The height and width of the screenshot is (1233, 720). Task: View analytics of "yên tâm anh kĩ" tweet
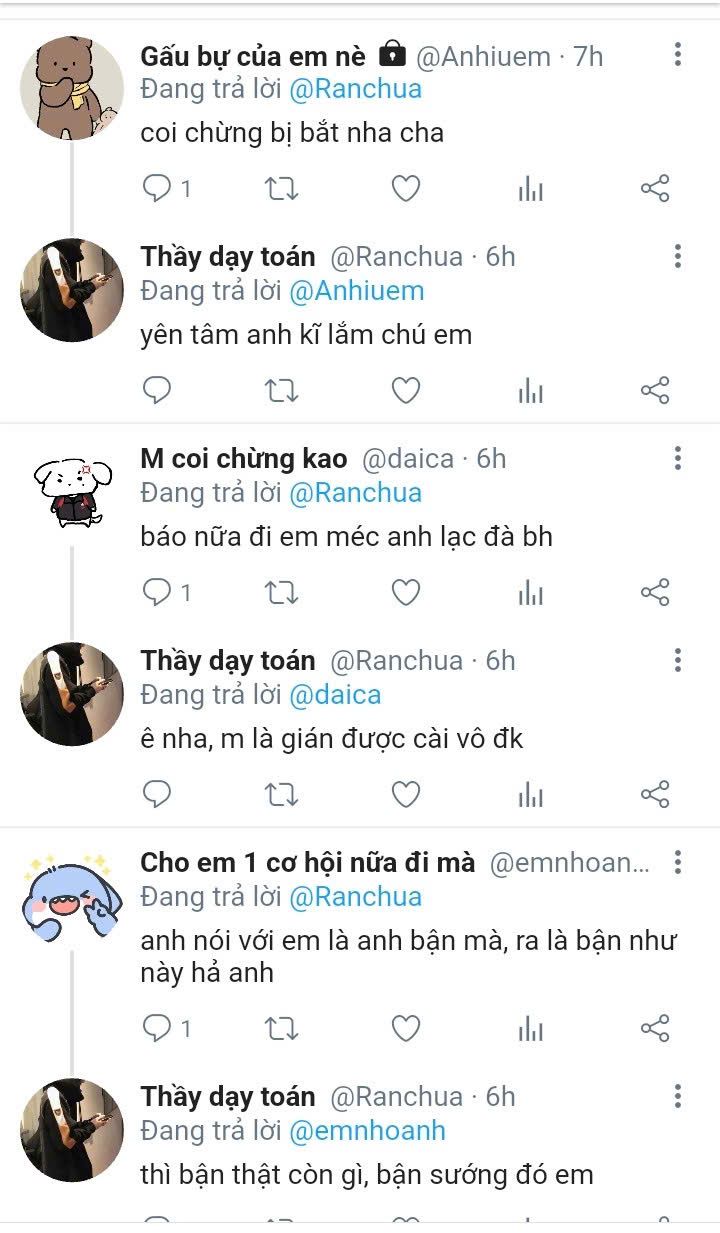click(531, 391)
